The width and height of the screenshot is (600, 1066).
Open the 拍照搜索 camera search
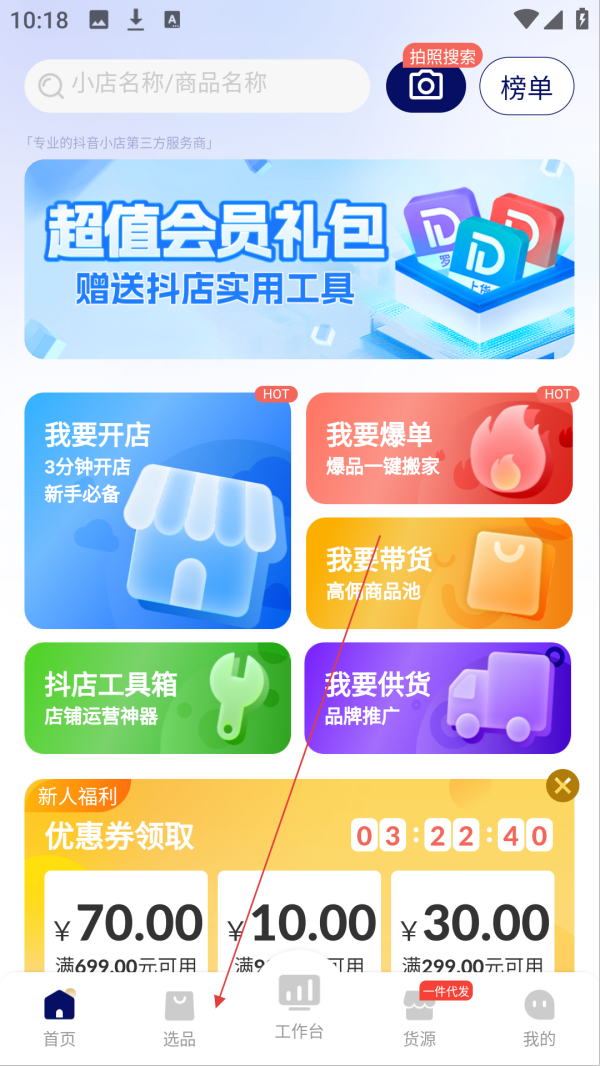point(425,87)
